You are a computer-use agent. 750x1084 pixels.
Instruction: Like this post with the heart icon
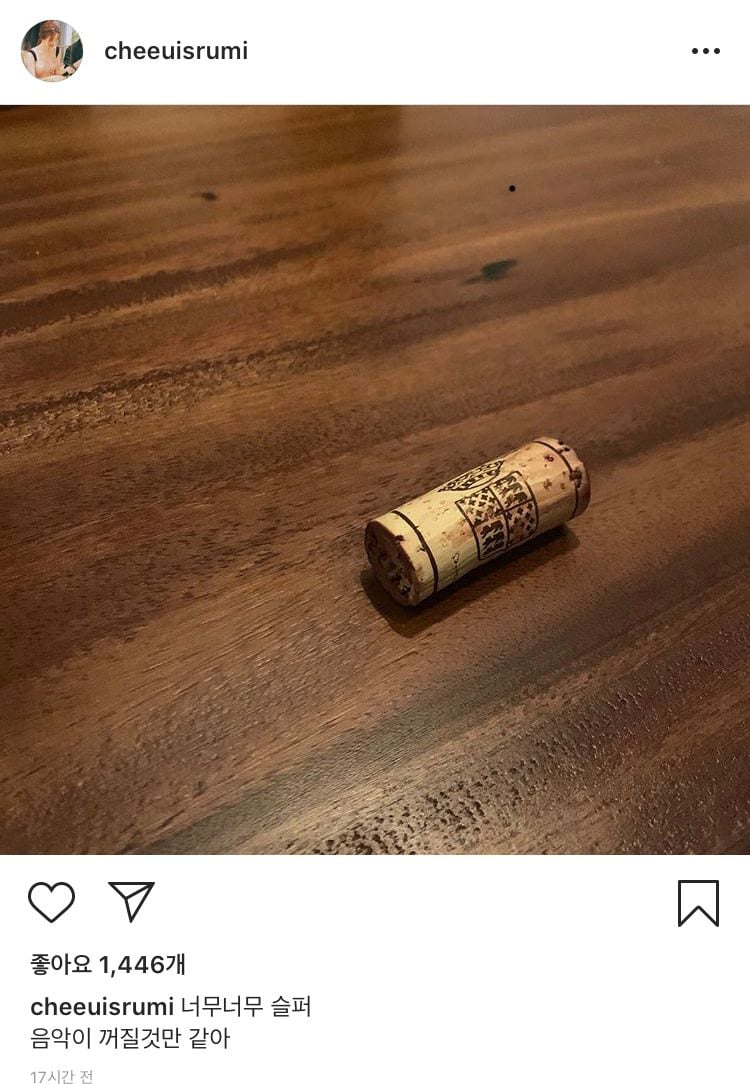[51, 902]
